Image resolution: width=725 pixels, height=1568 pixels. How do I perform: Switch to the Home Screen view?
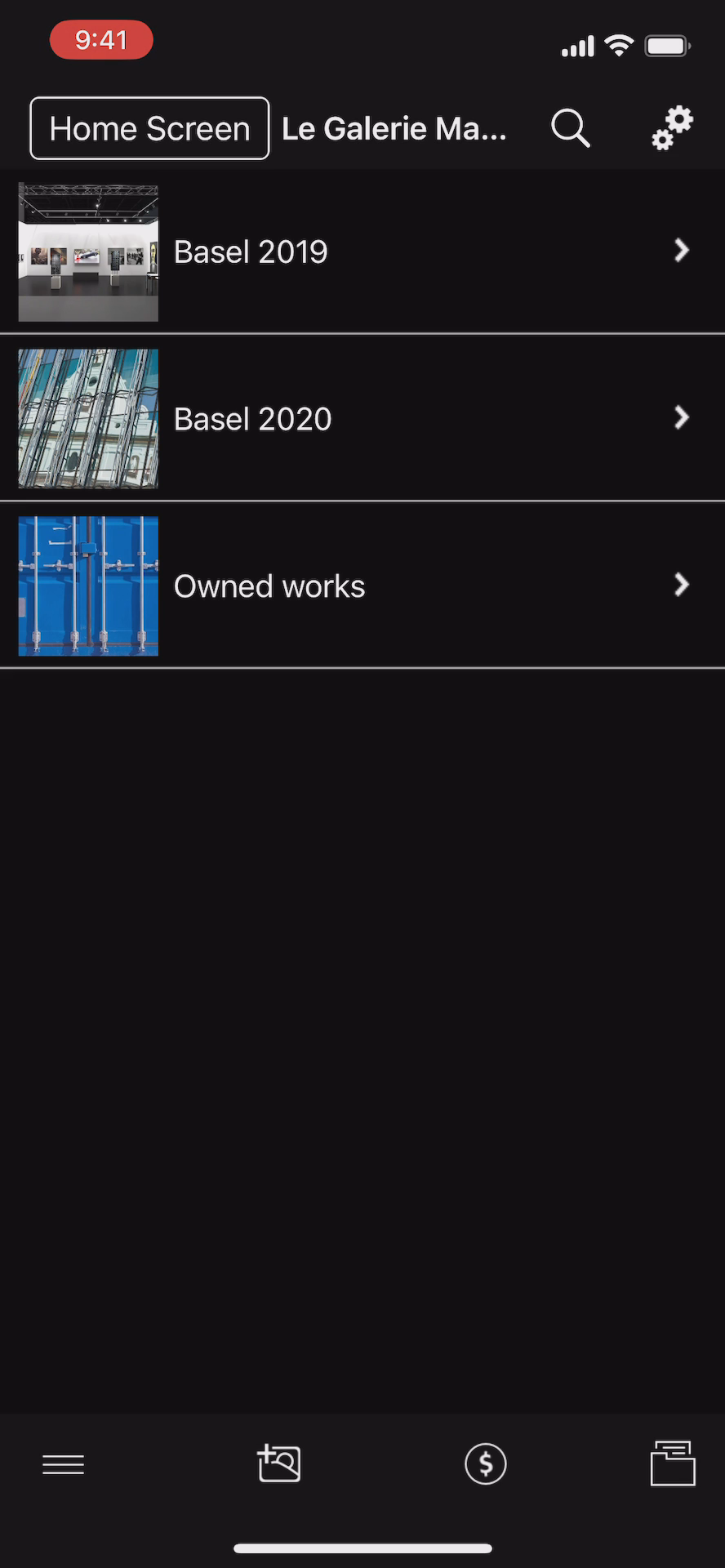pos(149,127)
